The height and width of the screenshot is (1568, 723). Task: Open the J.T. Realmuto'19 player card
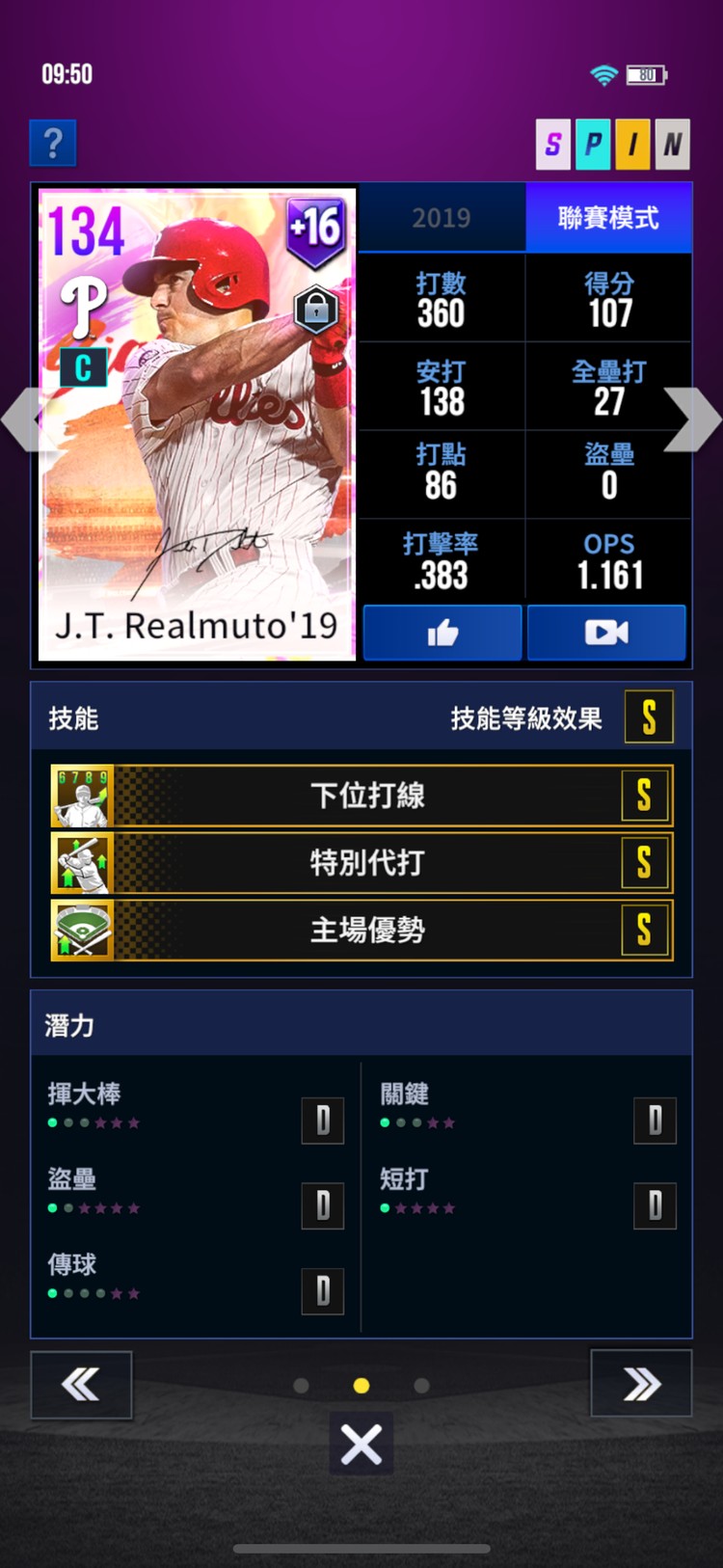point(197,424)
